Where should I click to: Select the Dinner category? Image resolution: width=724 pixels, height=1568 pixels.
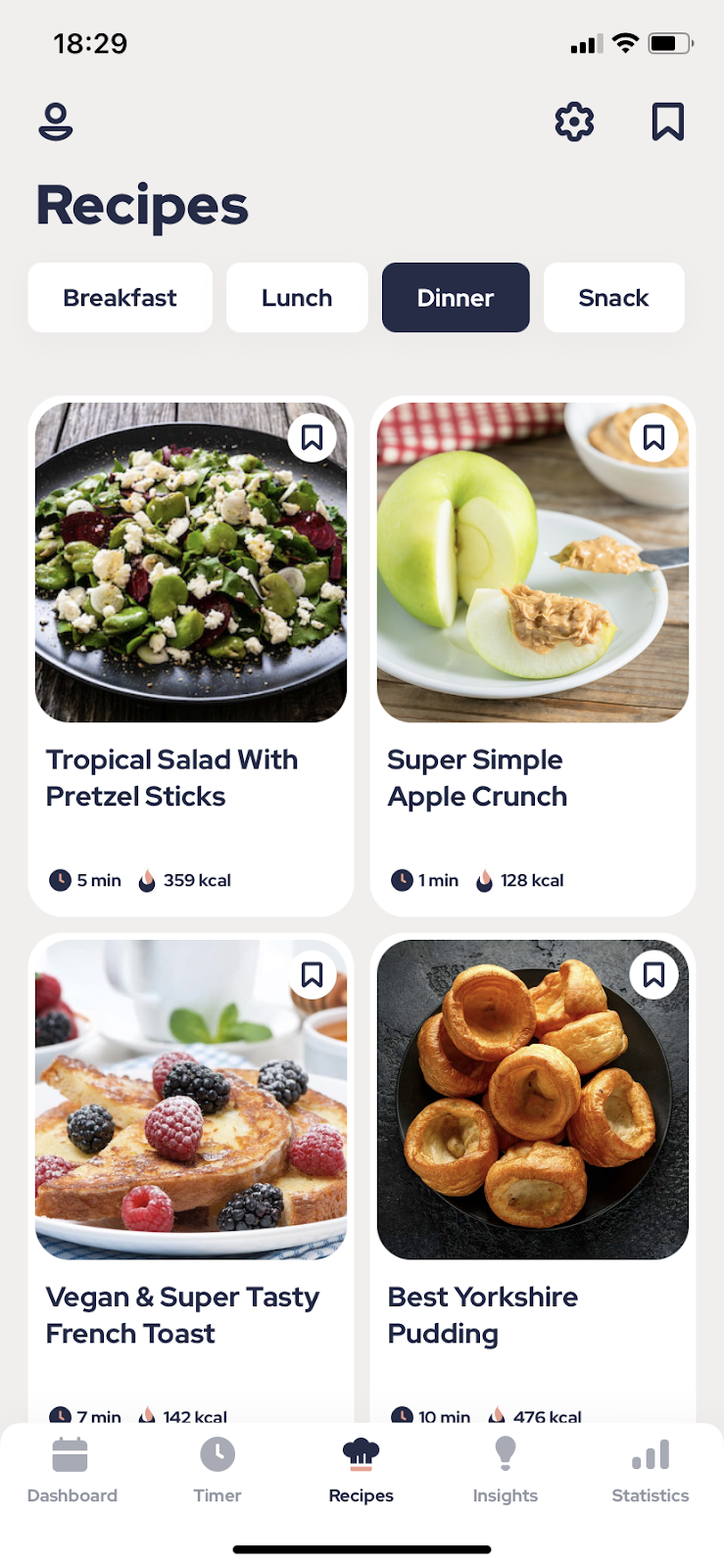point(456,298)
